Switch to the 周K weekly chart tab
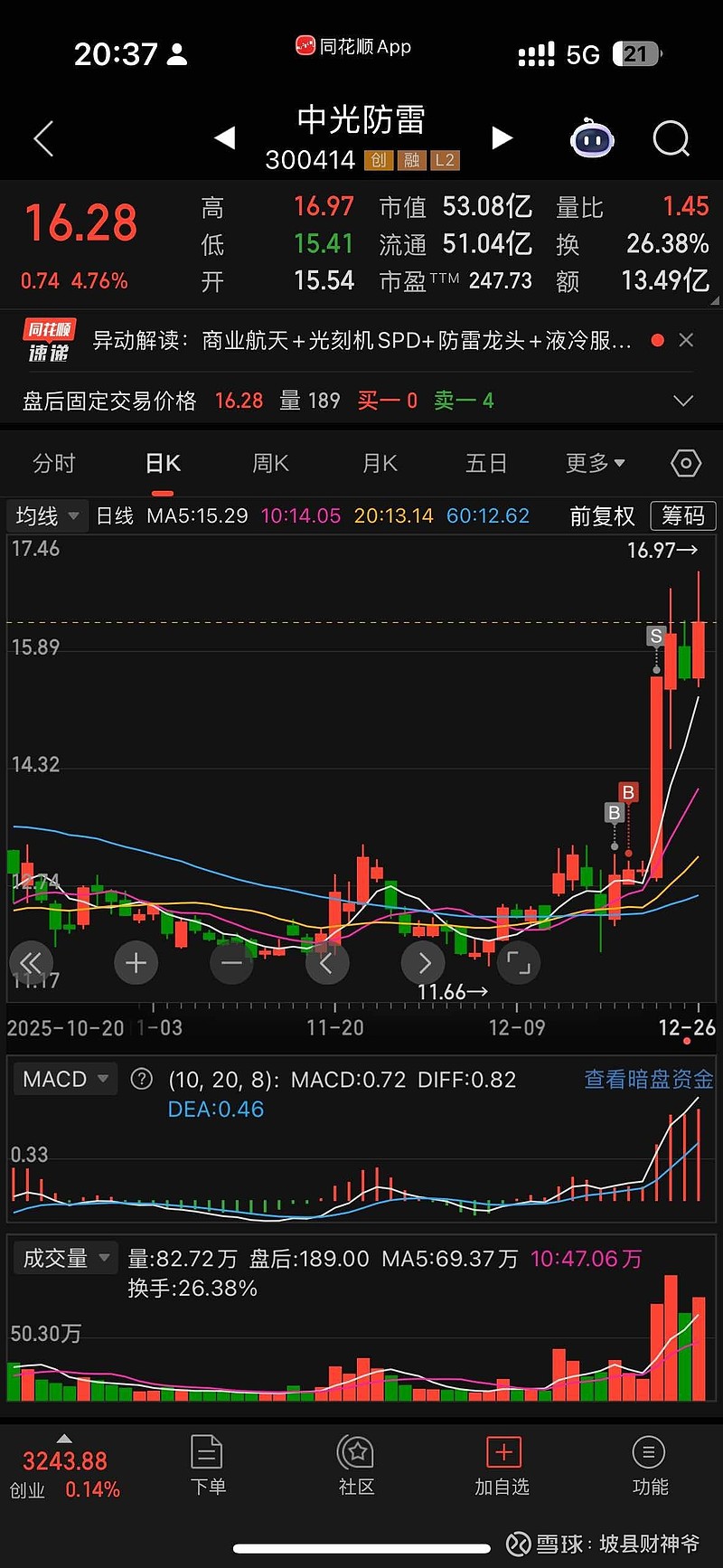This screenshot has height=1568, width=723. pos(270,462)
